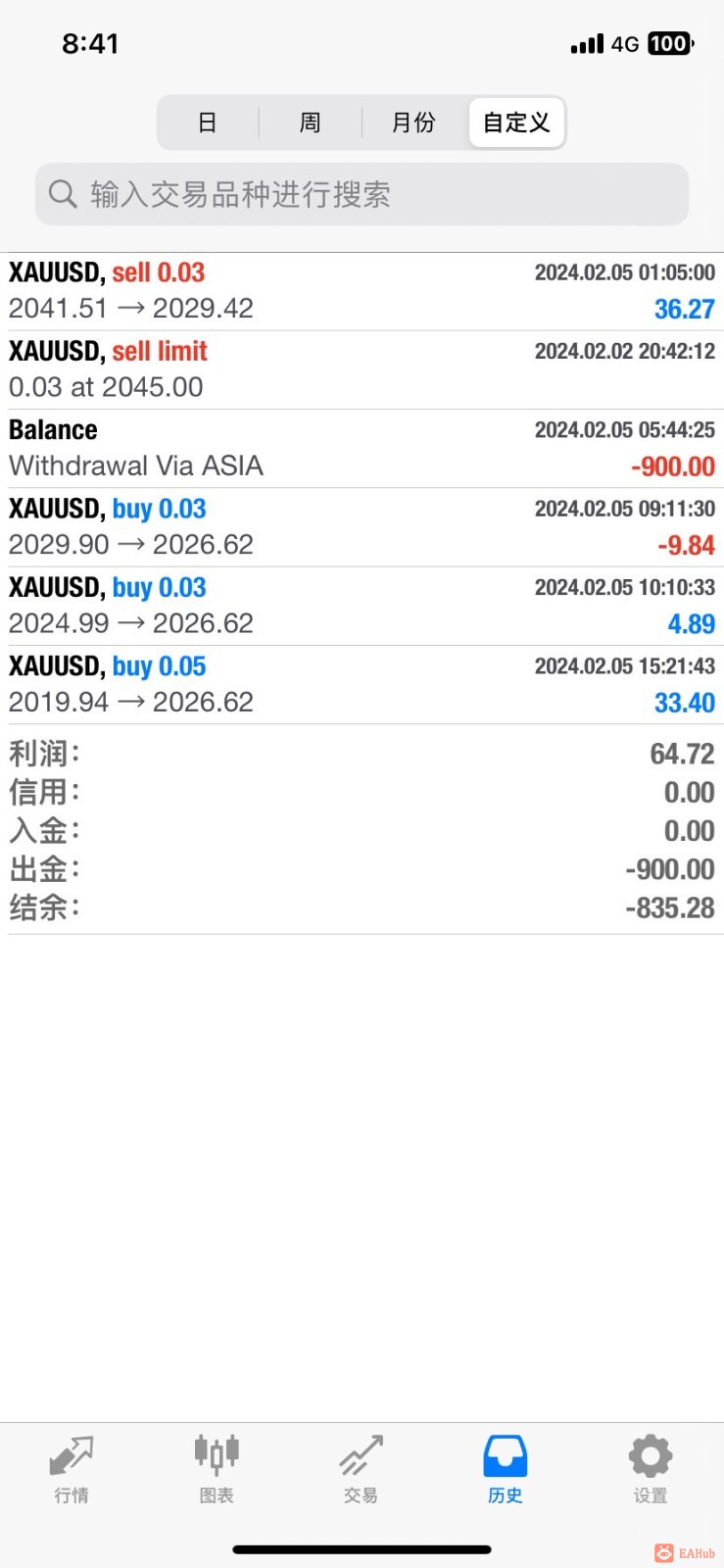This screenshot has width=724, height=1568.
Task: Go to the 行情 quotes tab
Action: pyautogui.click(x=72, y=1468)
